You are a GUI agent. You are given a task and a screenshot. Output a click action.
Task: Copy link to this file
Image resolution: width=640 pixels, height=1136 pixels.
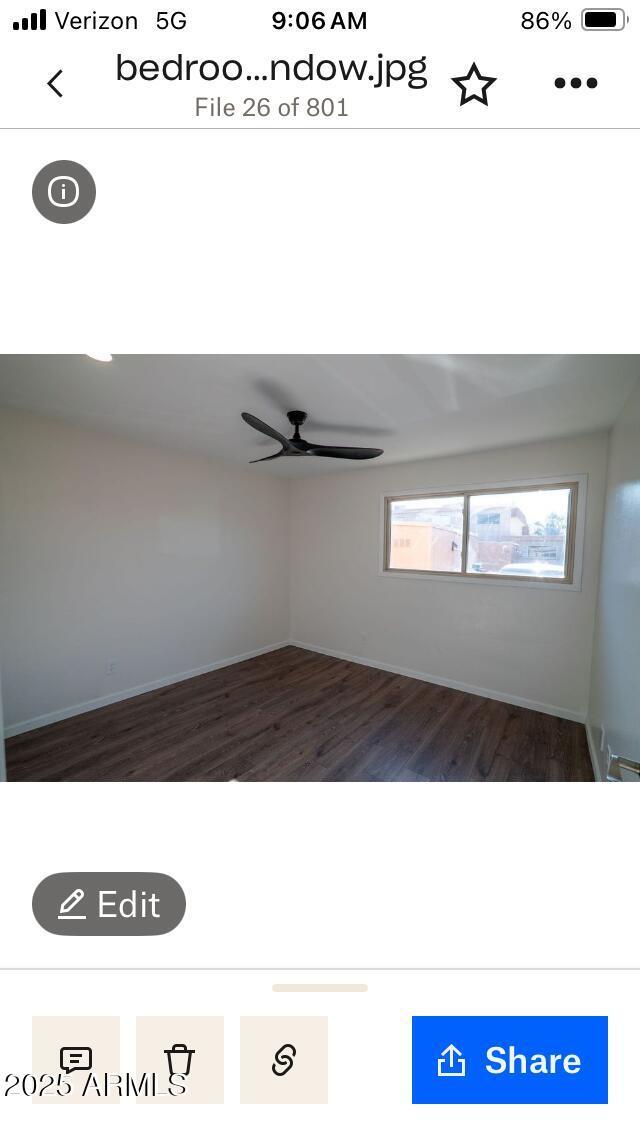click(284, 1060)
